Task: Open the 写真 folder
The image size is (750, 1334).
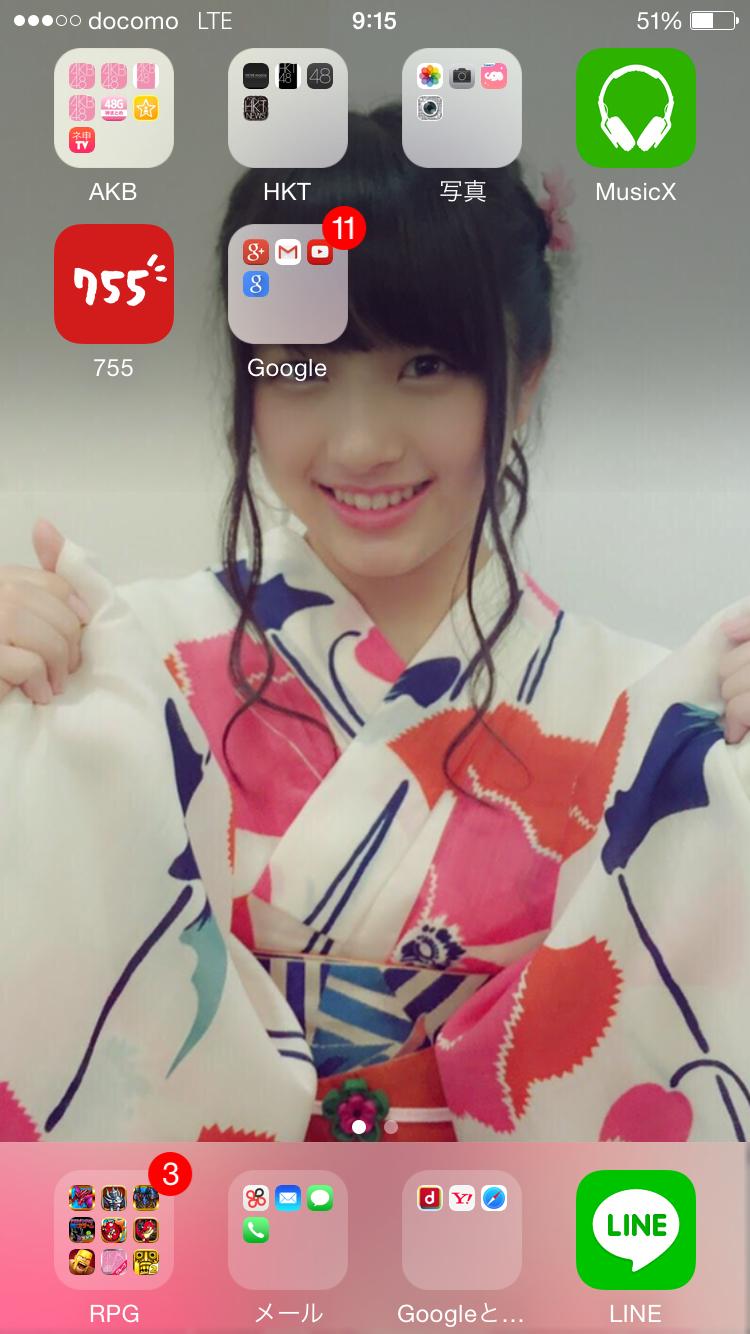Action: (x=461, y=108)
